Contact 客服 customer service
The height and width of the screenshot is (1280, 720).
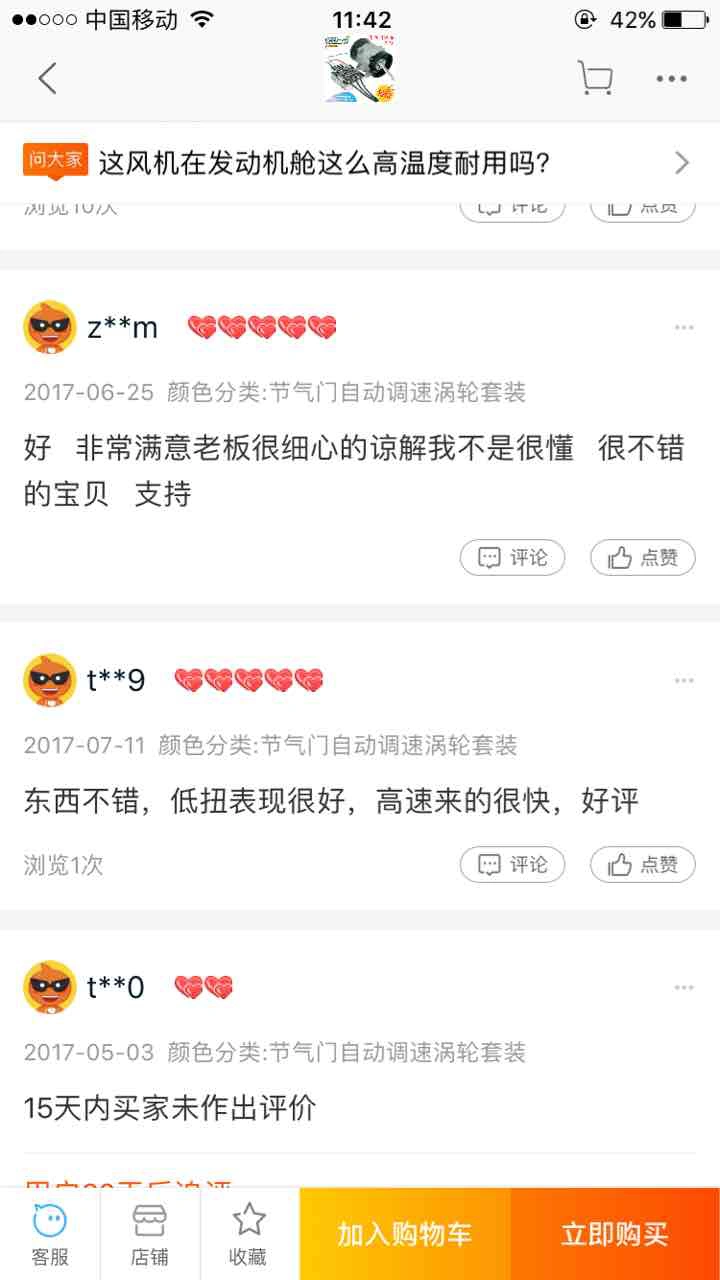pyautogui.click(x=50, y=1234)
